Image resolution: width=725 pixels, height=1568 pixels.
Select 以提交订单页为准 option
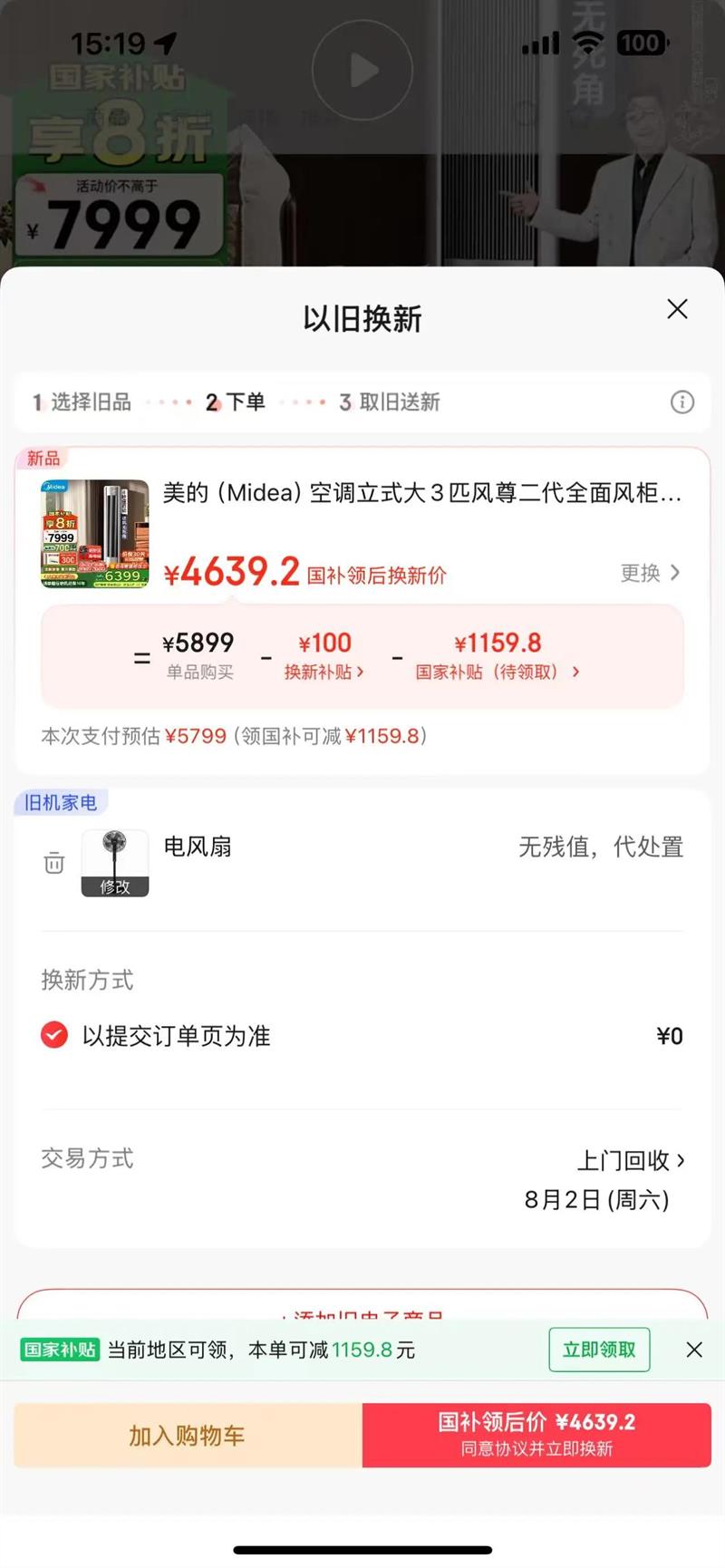pos(54,1035)
